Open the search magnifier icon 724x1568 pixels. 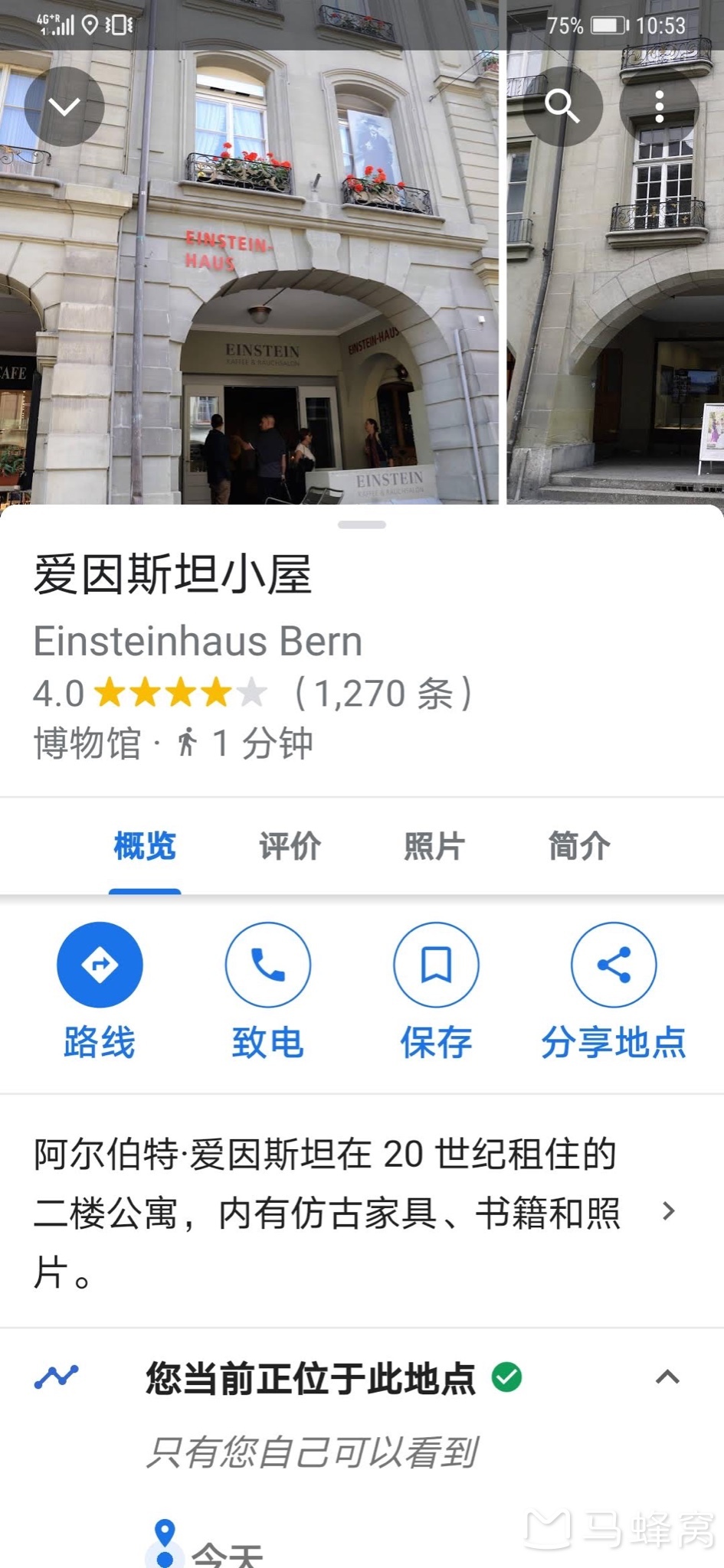(562, 106)
